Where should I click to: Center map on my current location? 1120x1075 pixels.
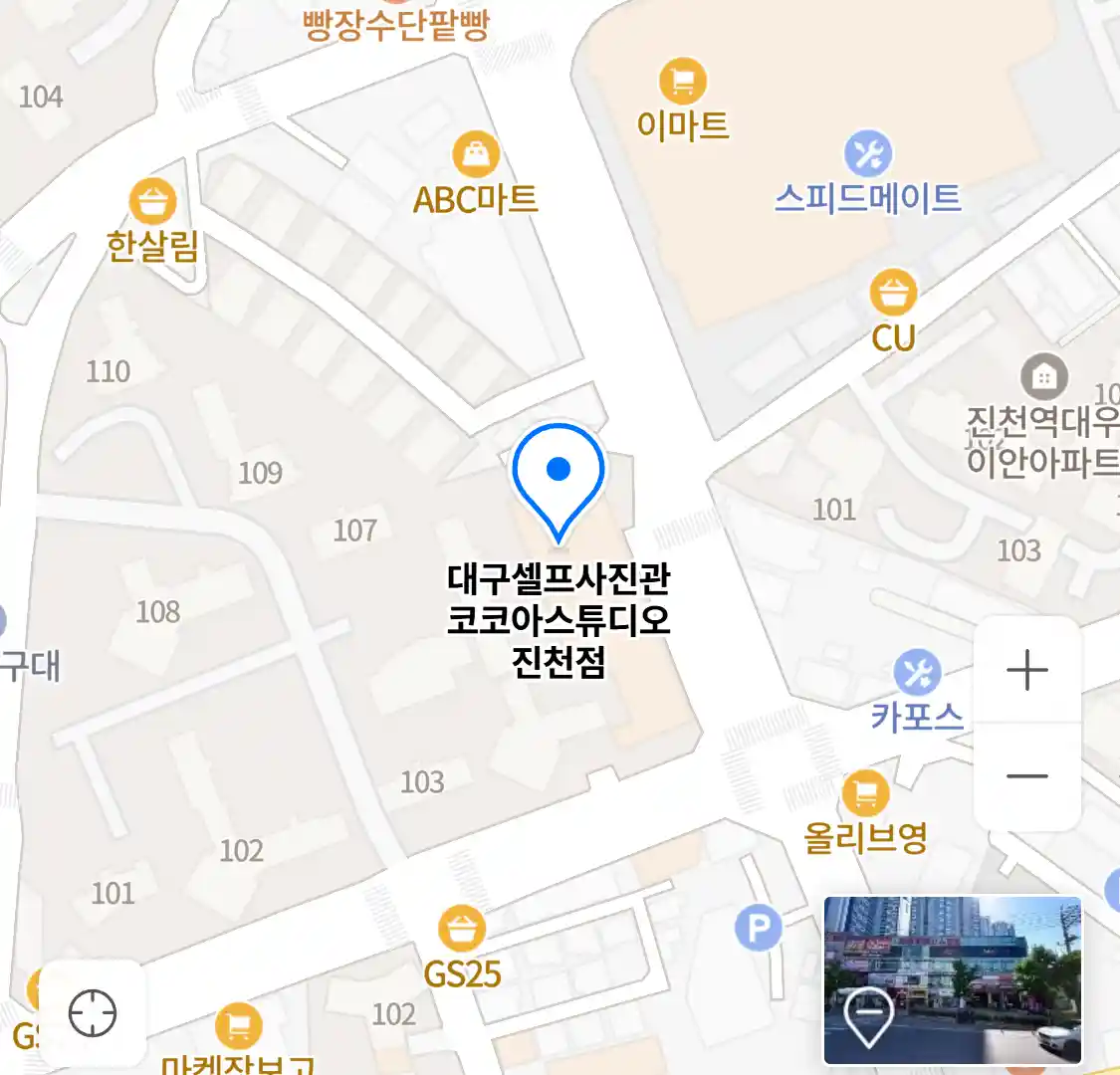(x=93, y=1013)
